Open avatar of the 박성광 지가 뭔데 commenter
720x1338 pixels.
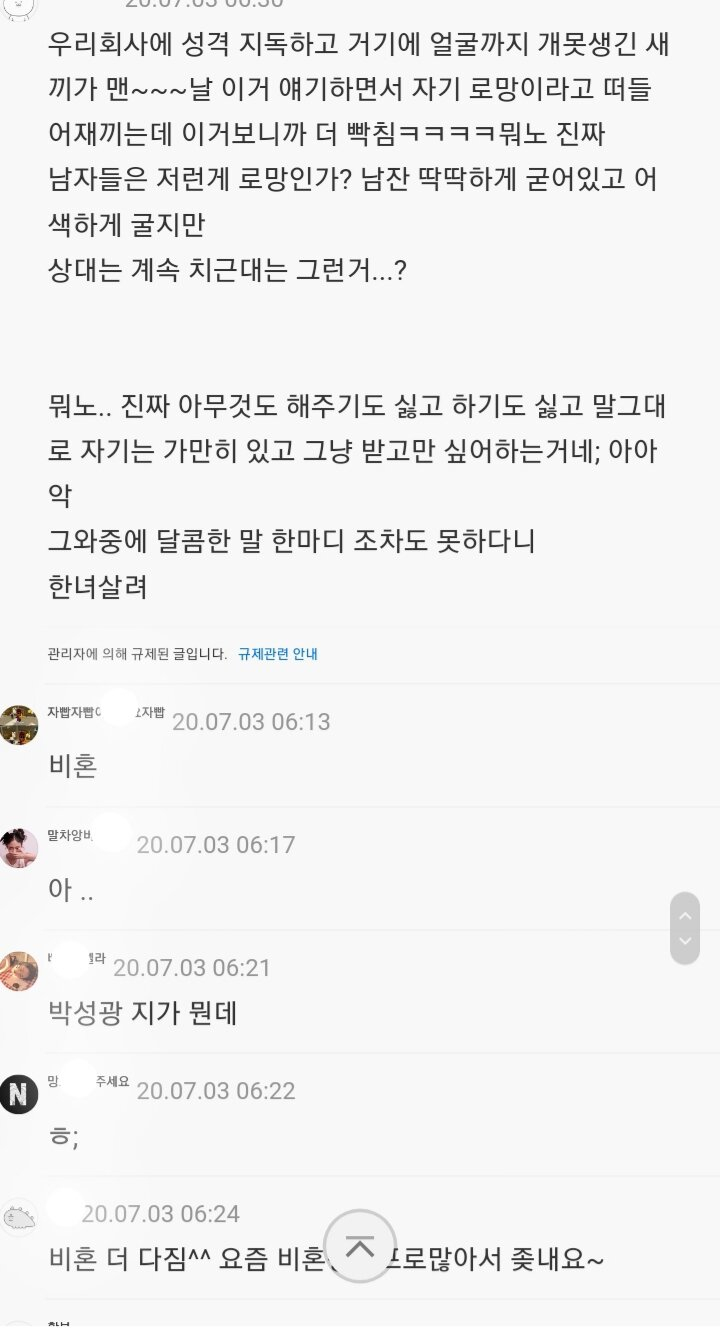tap(19, 970)
